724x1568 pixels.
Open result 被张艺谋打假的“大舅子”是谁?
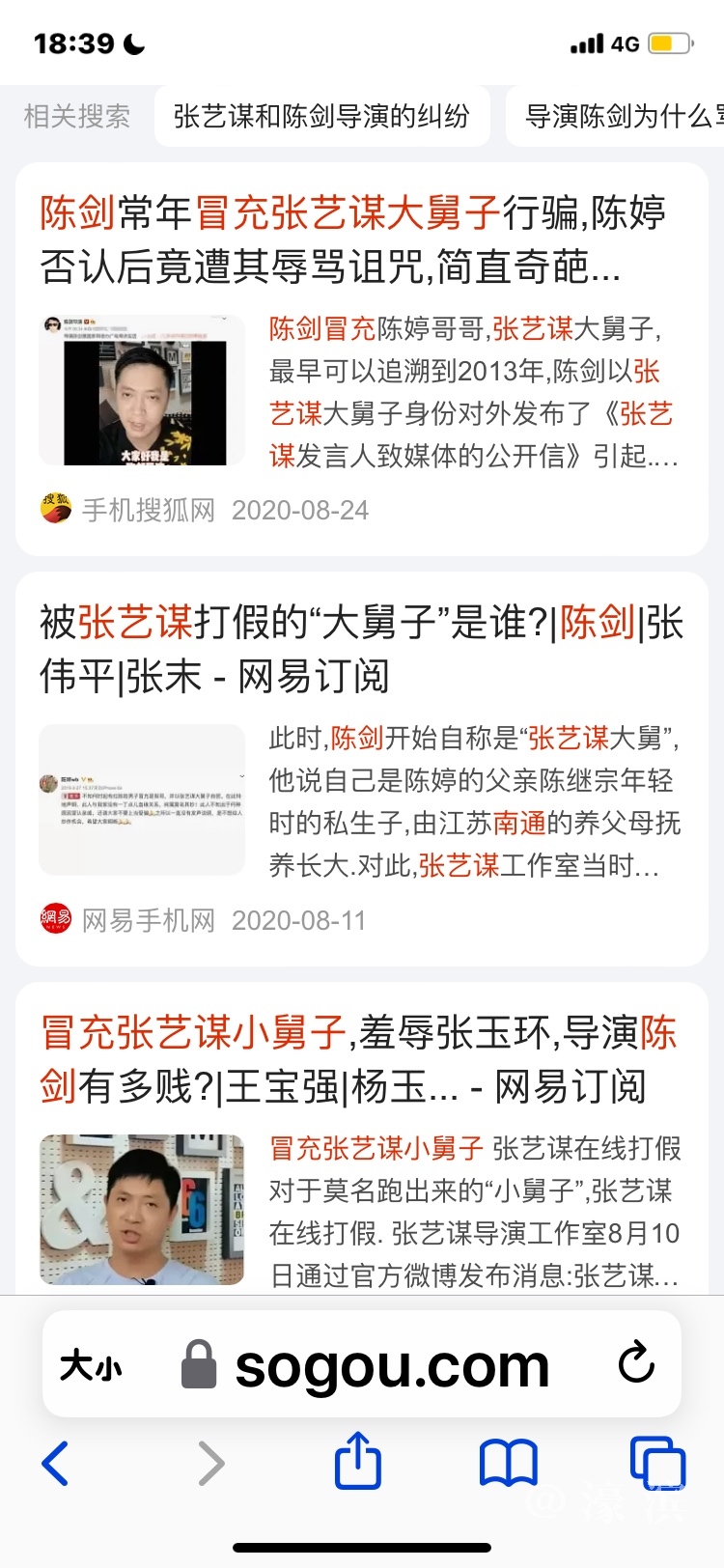pyautogui.click(x=360, y=649)
